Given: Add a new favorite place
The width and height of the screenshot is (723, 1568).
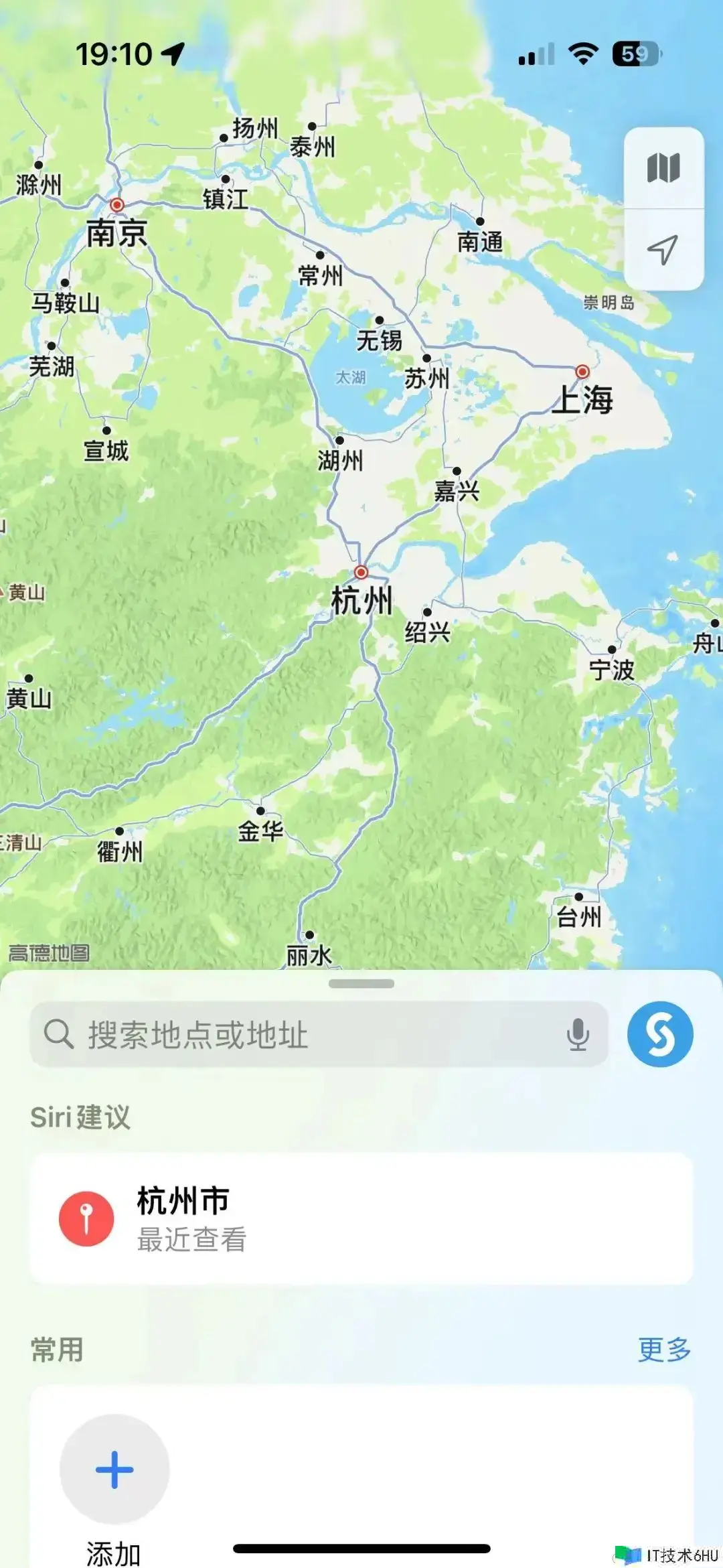Looking at the screenshot, I should (114, 1470).
